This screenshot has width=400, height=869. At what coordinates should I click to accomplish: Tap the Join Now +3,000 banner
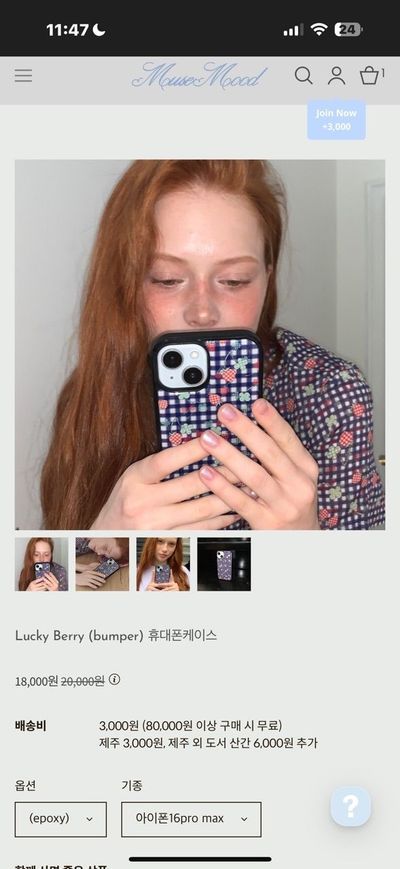point(336,120)
